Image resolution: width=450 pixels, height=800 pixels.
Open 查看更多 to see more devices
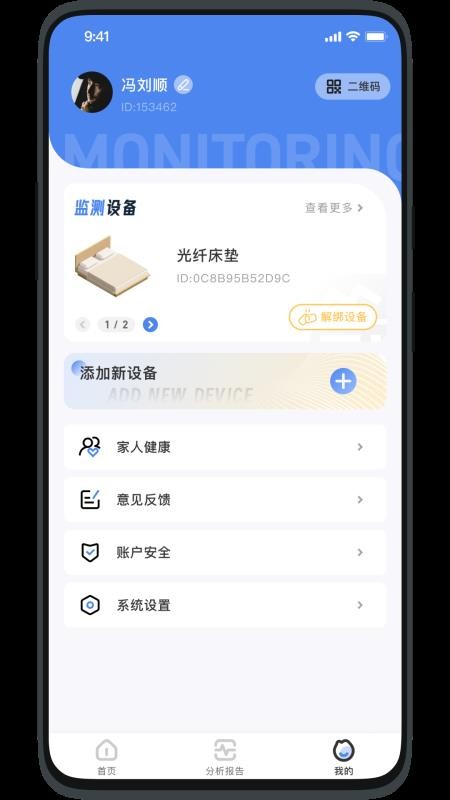334,208
